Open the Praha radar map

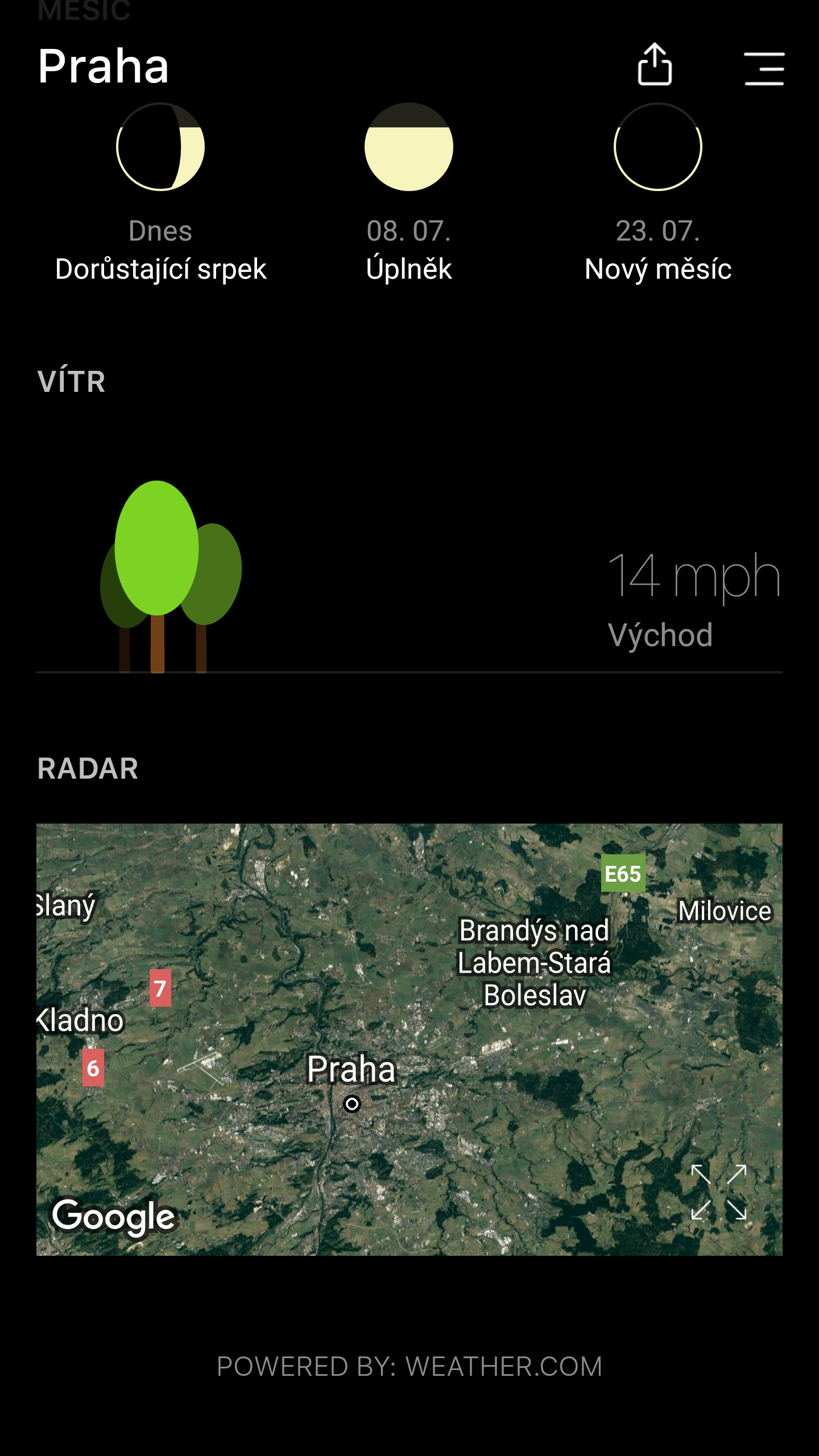409,1039
